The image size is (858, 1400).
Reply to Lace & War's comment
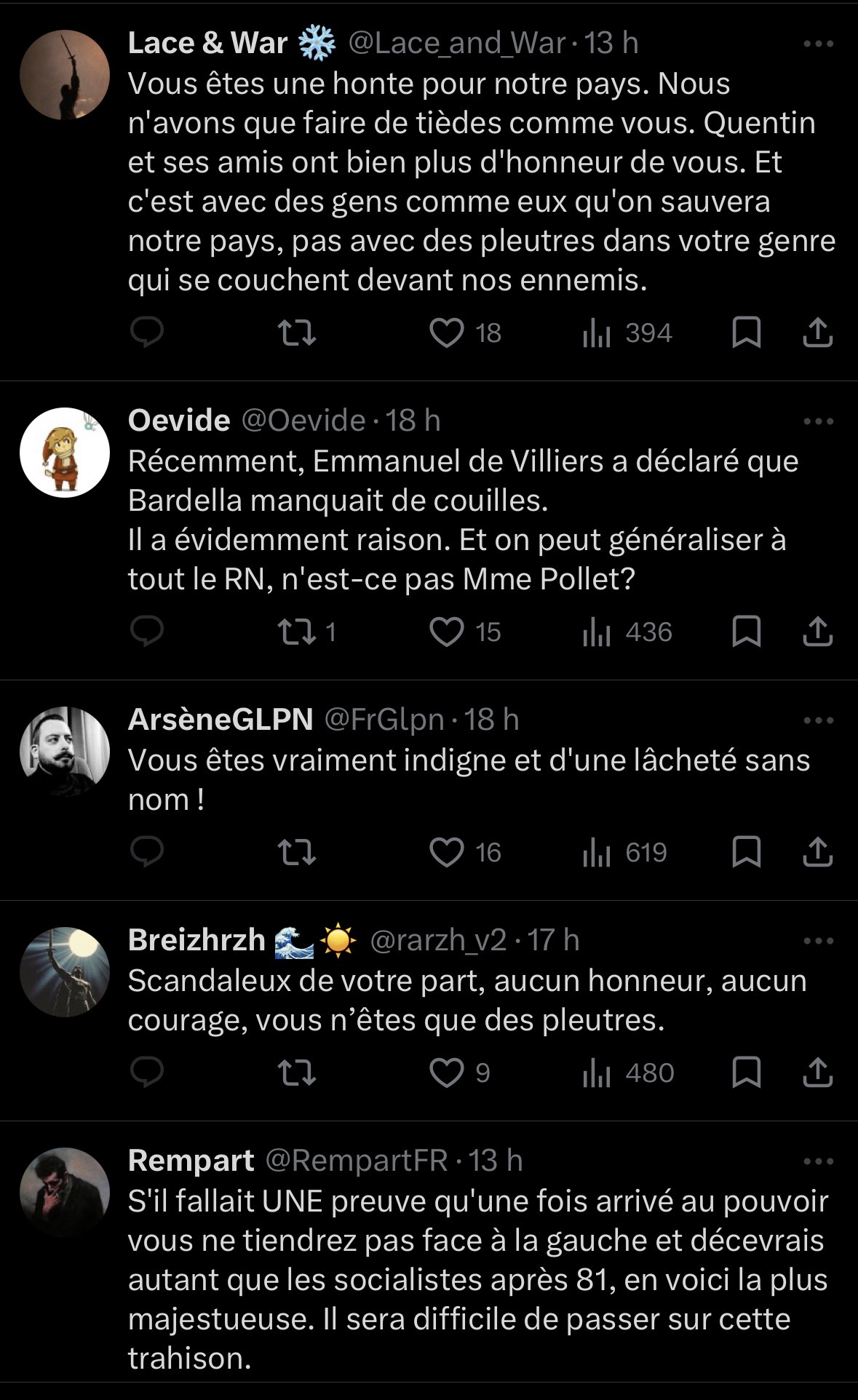point(147,333)
